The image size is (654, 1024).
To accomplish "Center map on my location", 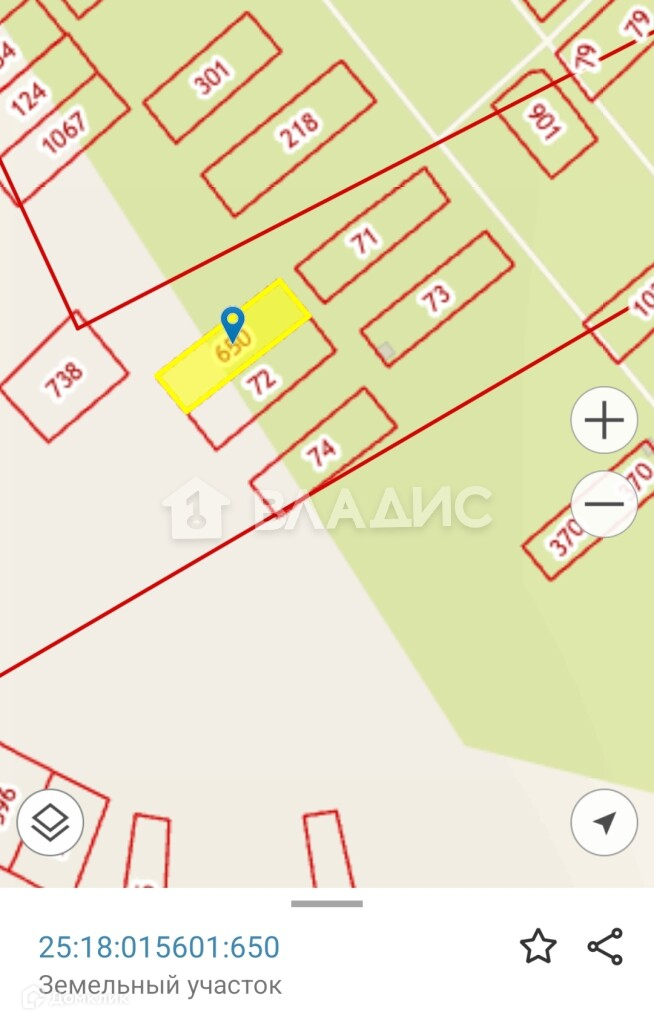I will coord(604,822).
